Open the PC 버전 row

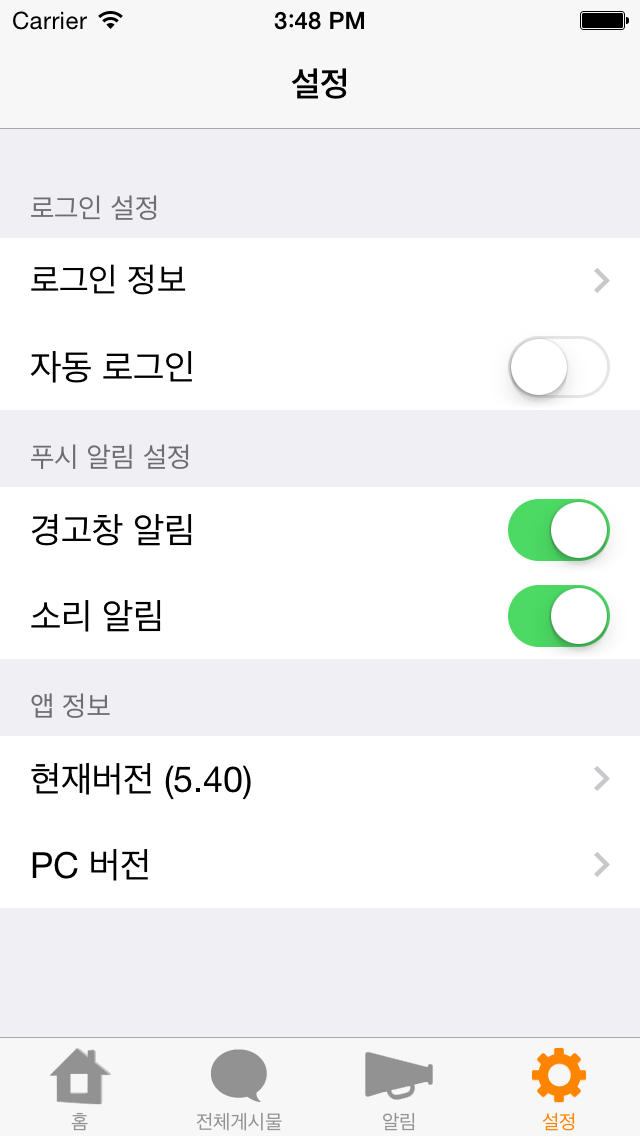click(320, 864)
